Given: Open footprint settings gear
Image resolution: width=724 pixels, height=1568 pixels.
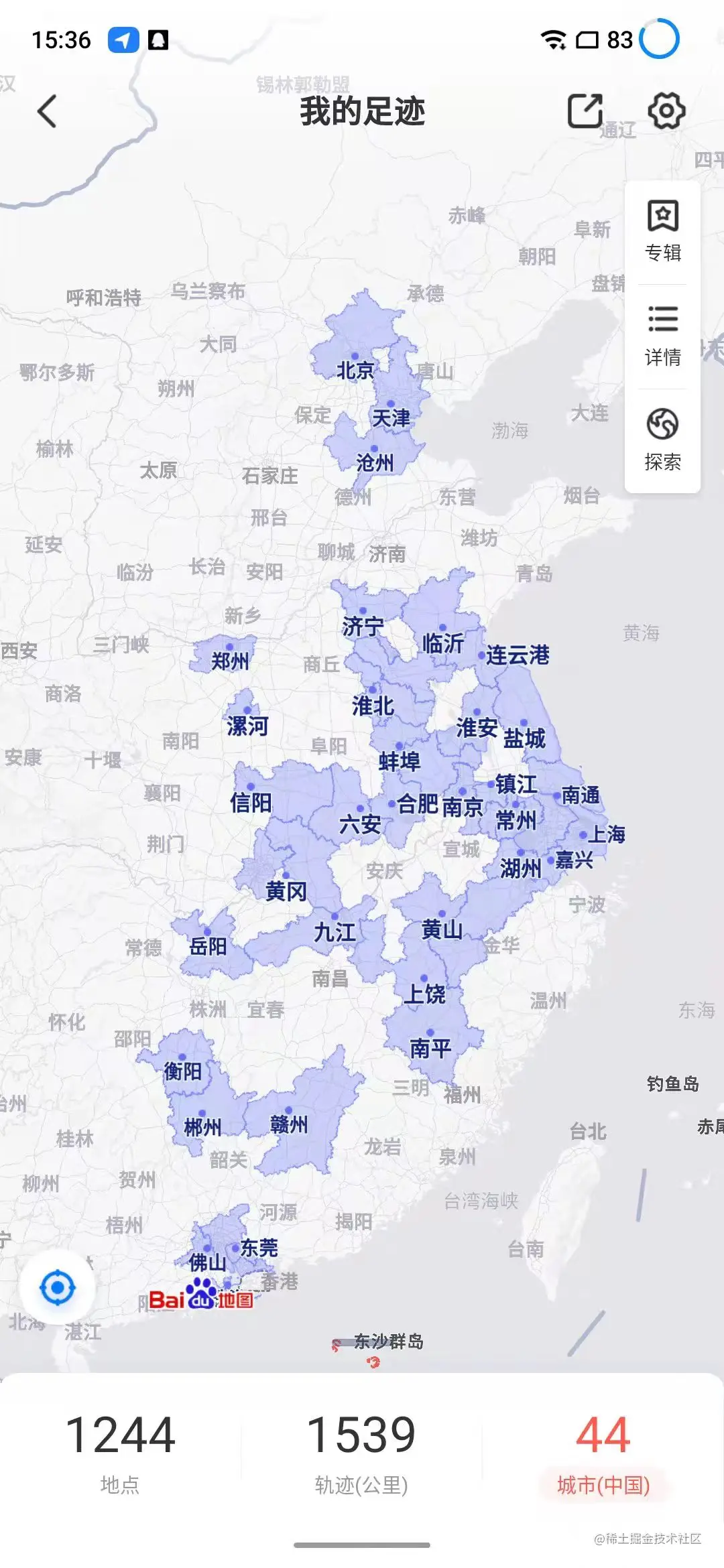Looking at the screenshot, I should point(666,111).
